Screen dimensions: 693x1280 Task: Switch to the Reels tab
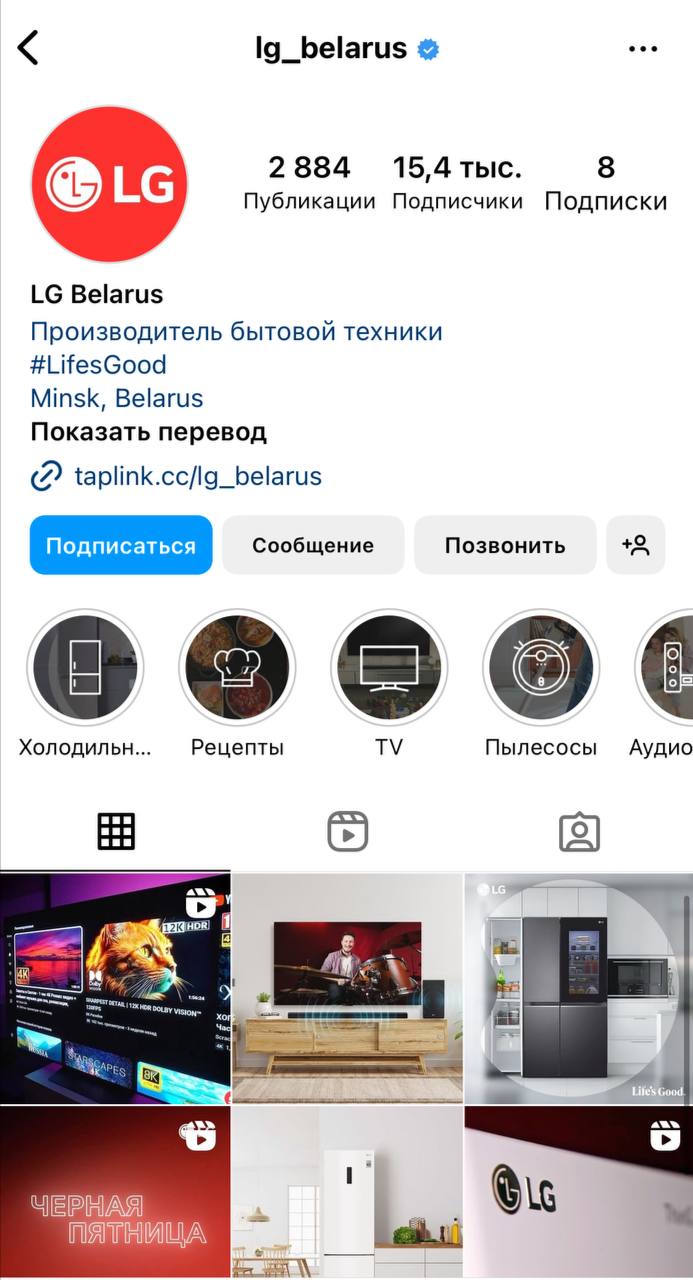pyautogui.click(x=347, y=831)
